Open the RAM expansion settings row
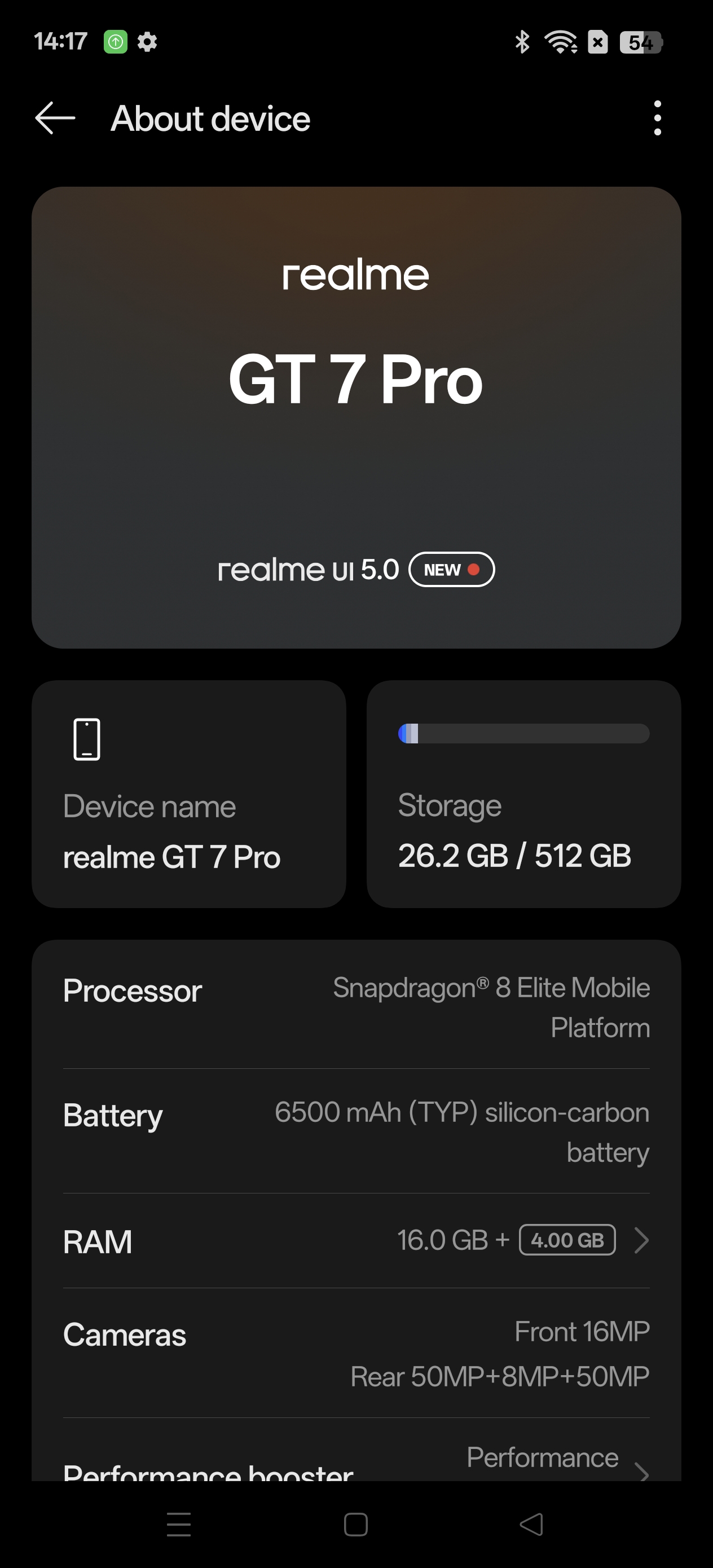 [x=356, y=1240]
